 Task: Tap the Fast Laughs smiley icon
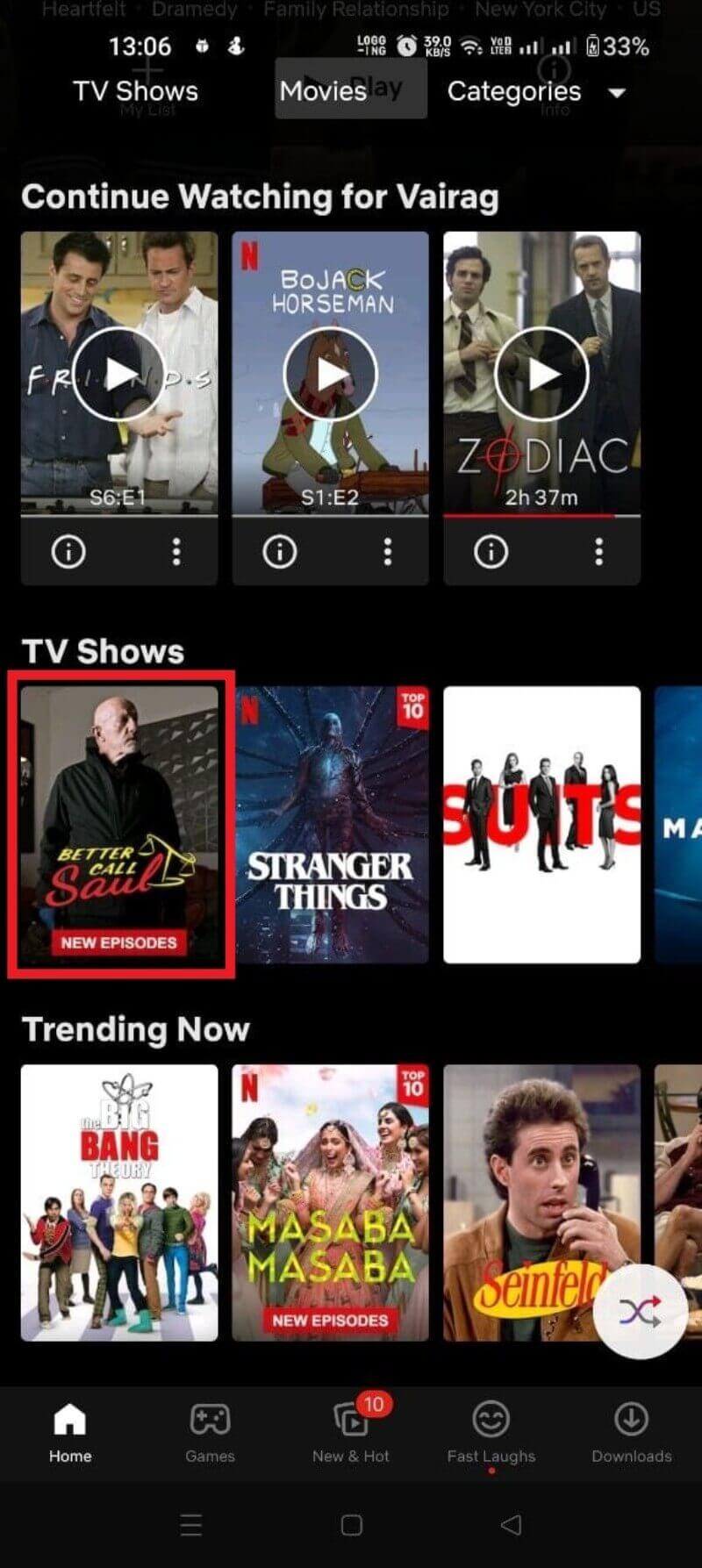(491, 1419)
